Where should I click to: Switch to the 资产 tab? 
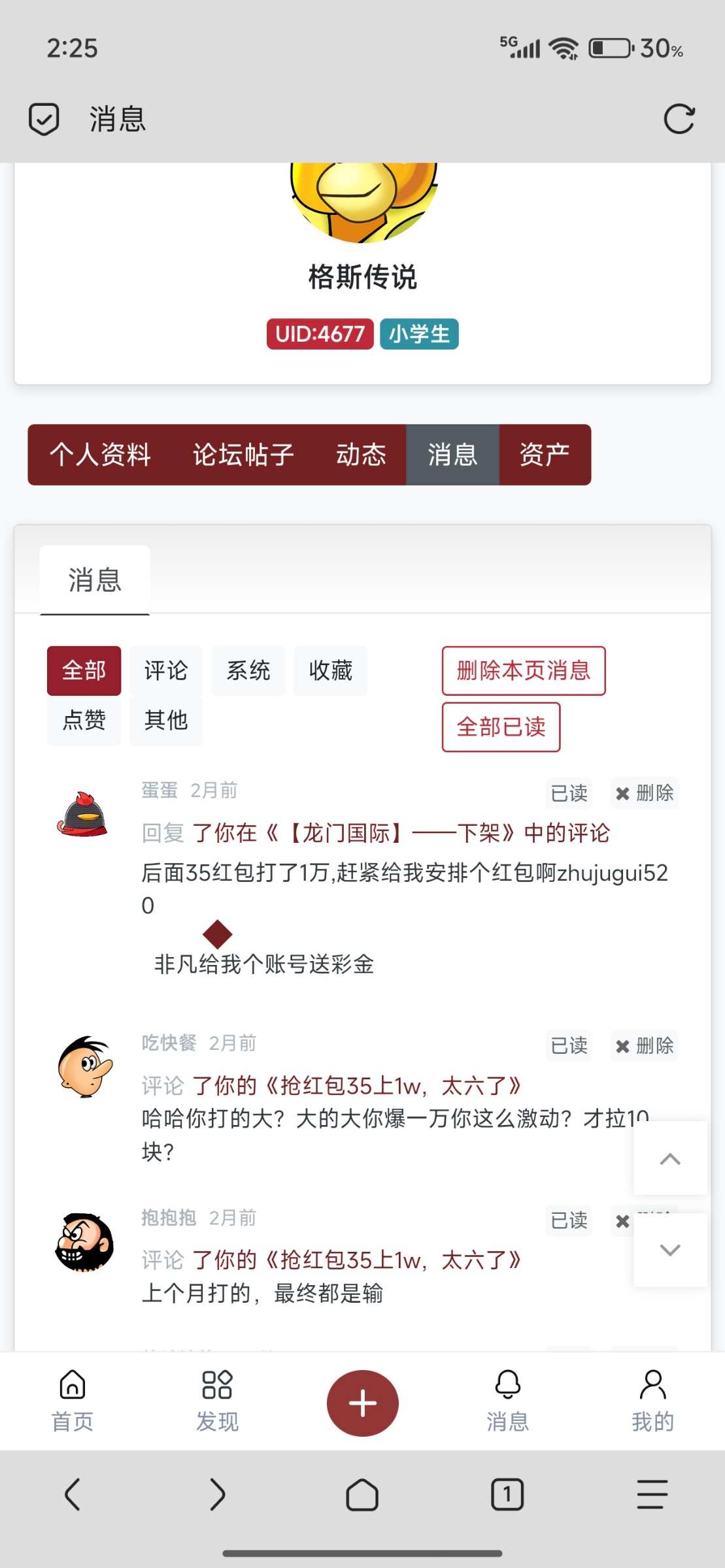coord(543,455)
